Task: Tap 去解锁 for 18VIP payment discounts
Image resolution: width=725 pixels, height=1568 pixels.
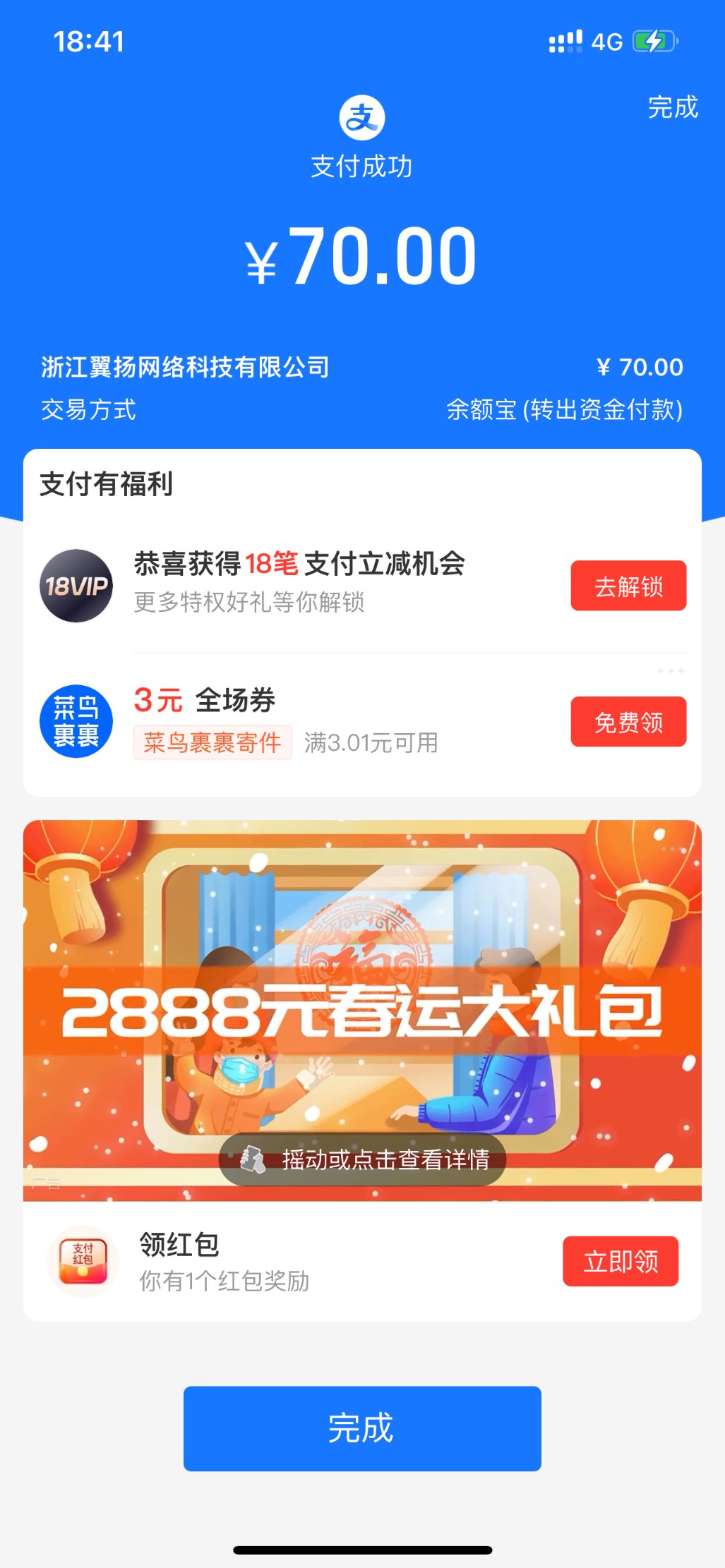Action: [x=628, y=586]
